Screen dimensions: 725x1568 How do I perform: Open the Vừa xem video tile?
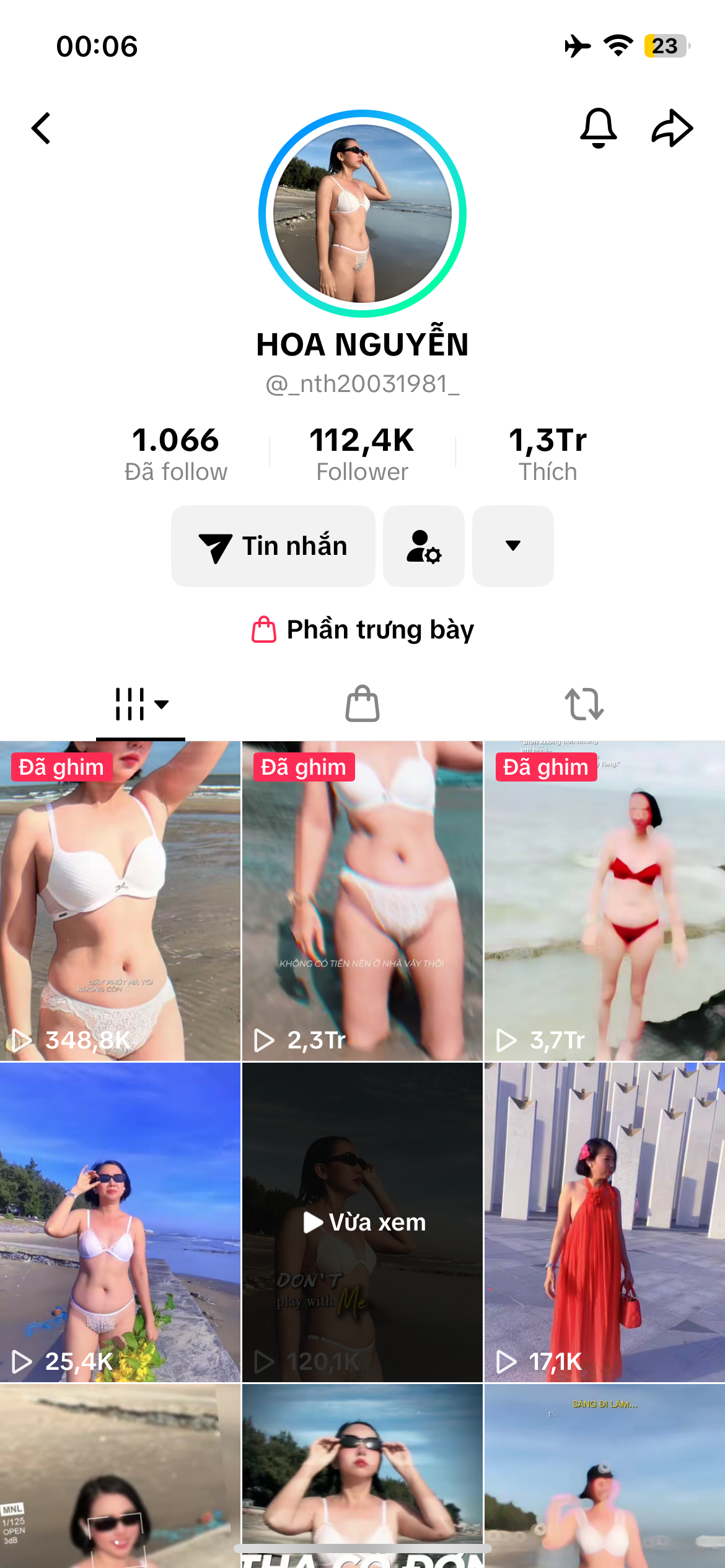(362, 1222)
